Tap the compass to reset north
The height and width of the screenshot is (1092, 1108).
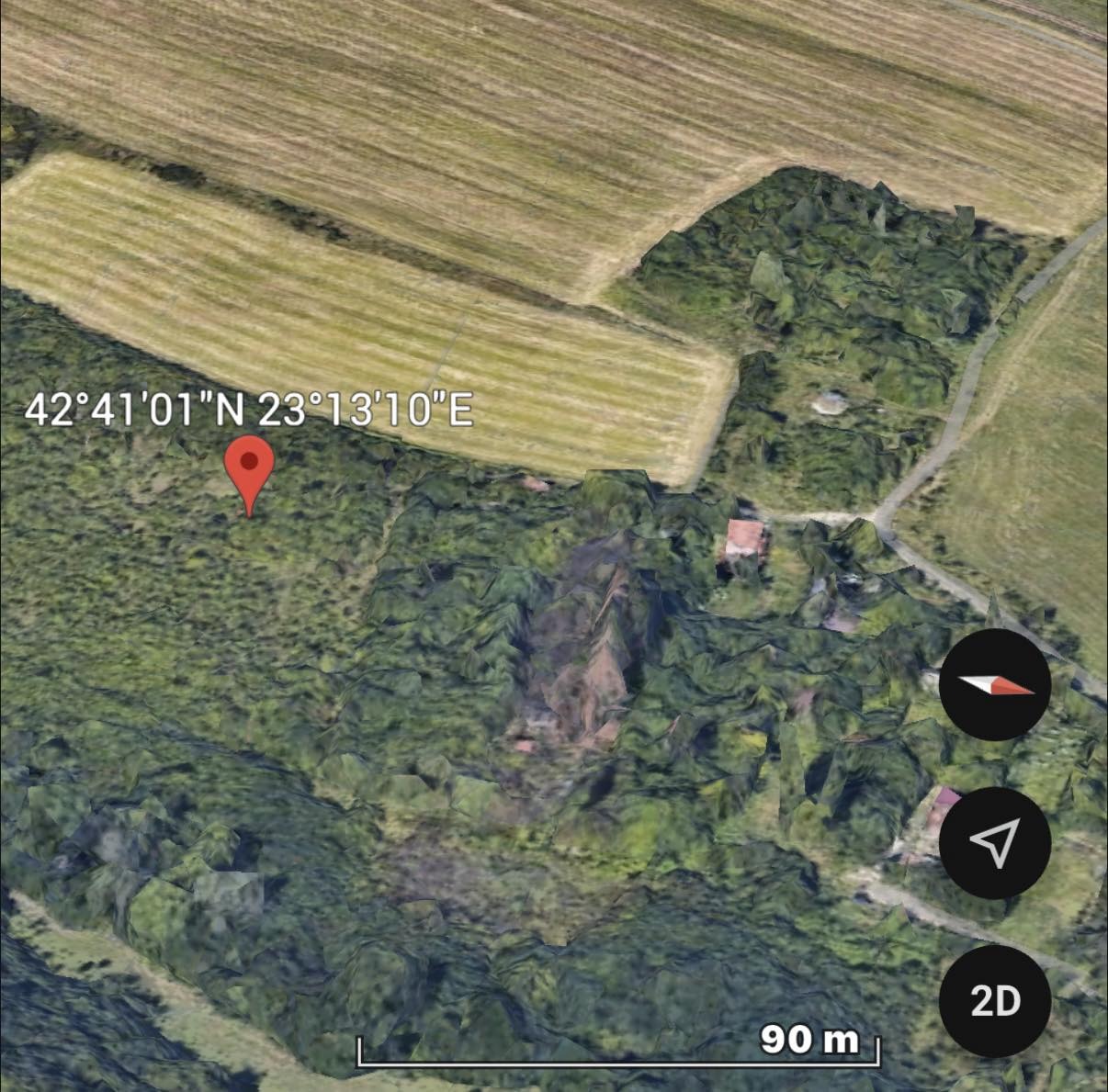(995, 685)
